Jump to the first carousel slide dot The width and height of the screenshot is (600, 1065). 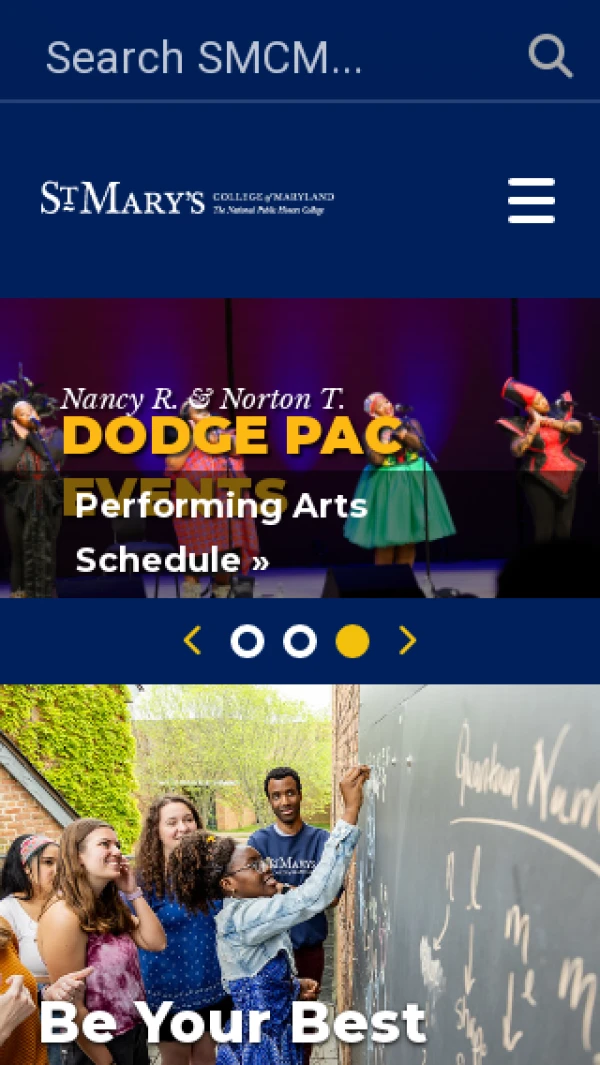tap(247, 641)
